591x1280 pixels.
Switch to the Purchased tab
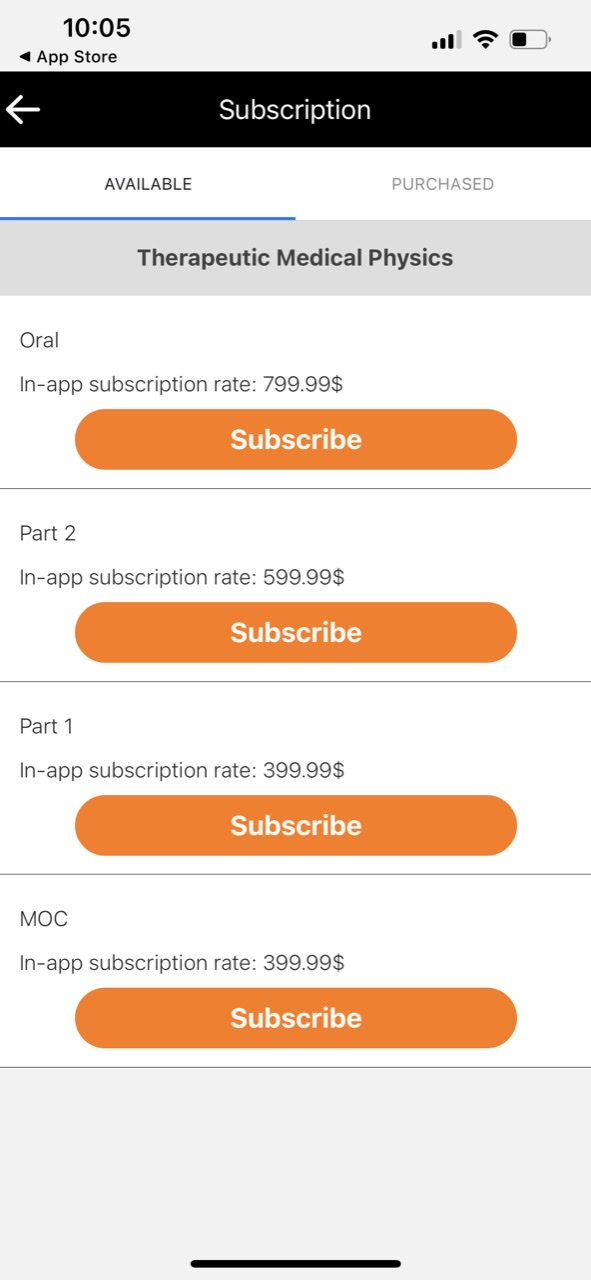pos(443,184)
